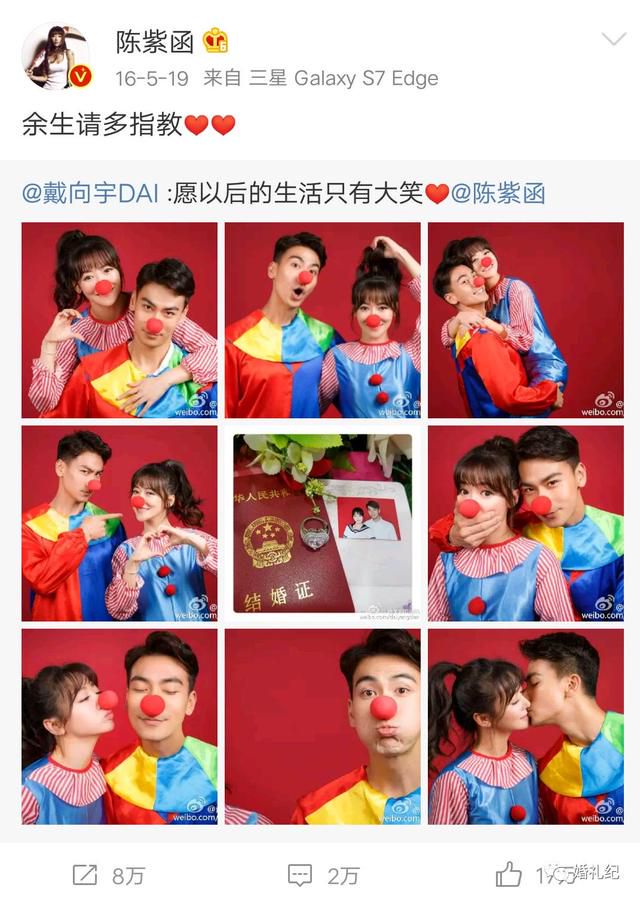Open the comments with 2万 replies
The width and height of the screenshot is (640, 900).
[x=322, y=875]
